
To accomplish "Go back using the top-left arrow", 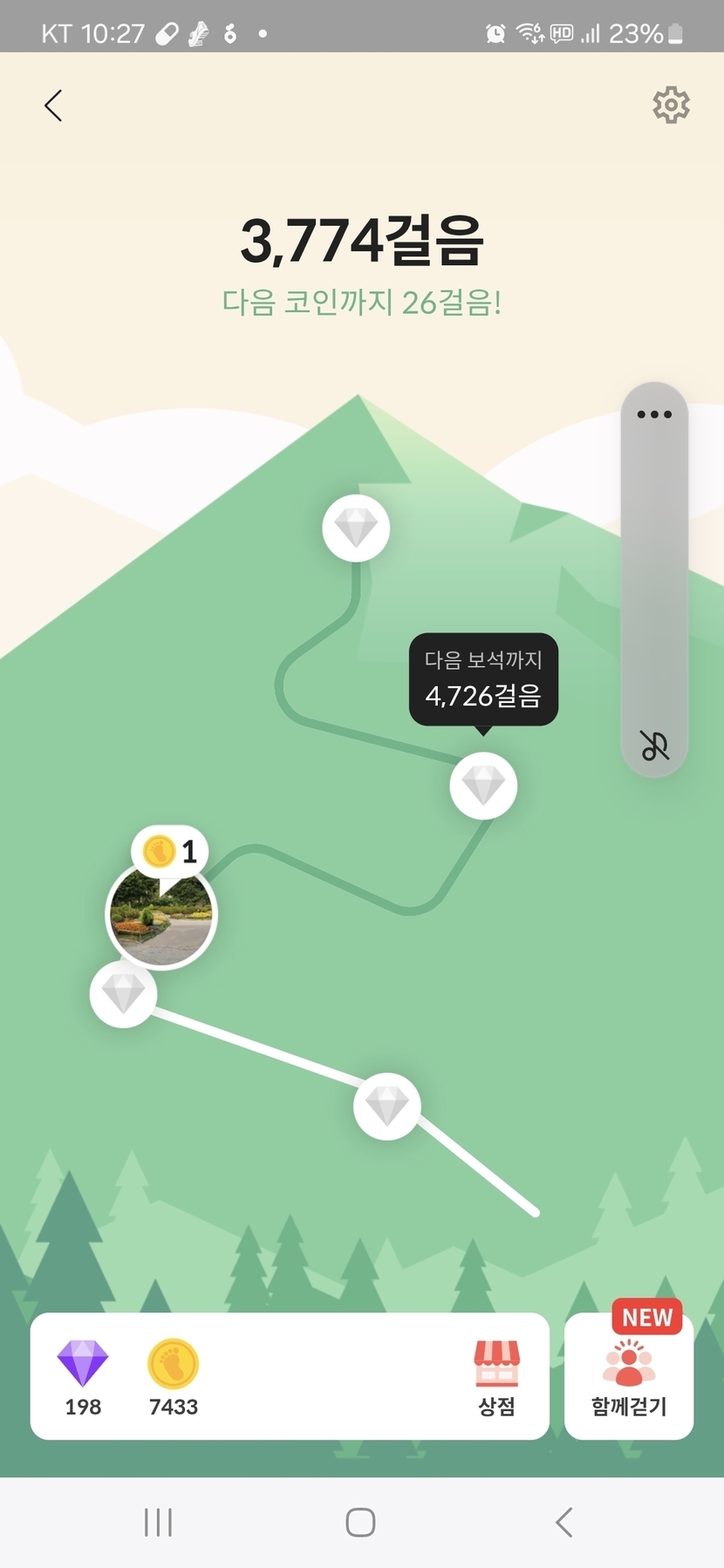I will [x=53, y=106].
